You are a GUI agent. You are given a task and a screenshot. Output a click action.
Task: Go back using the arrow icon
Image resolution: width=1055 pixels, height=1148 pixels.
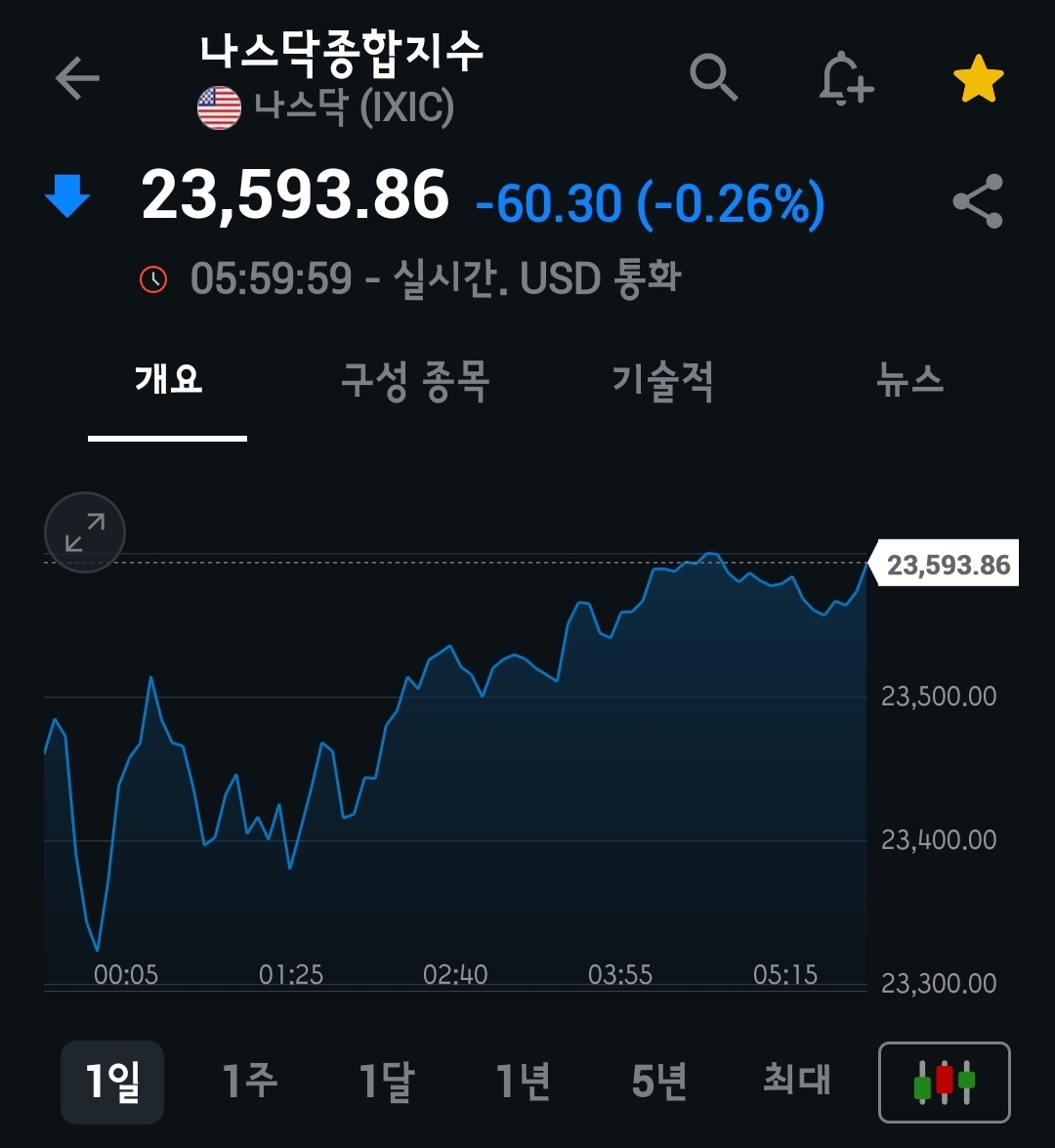[77, 78]
